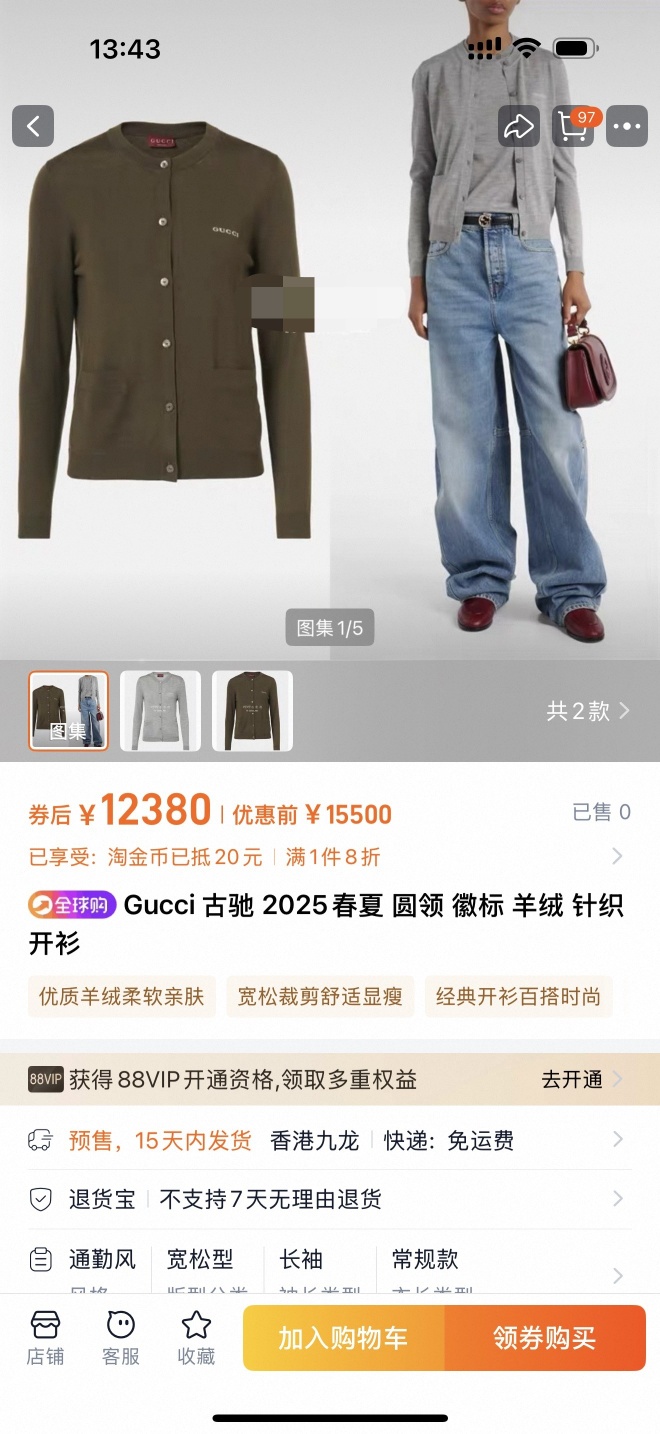Visit the seller's 店铺 page
This screenshot has height=1434, width=660.
46,1338
